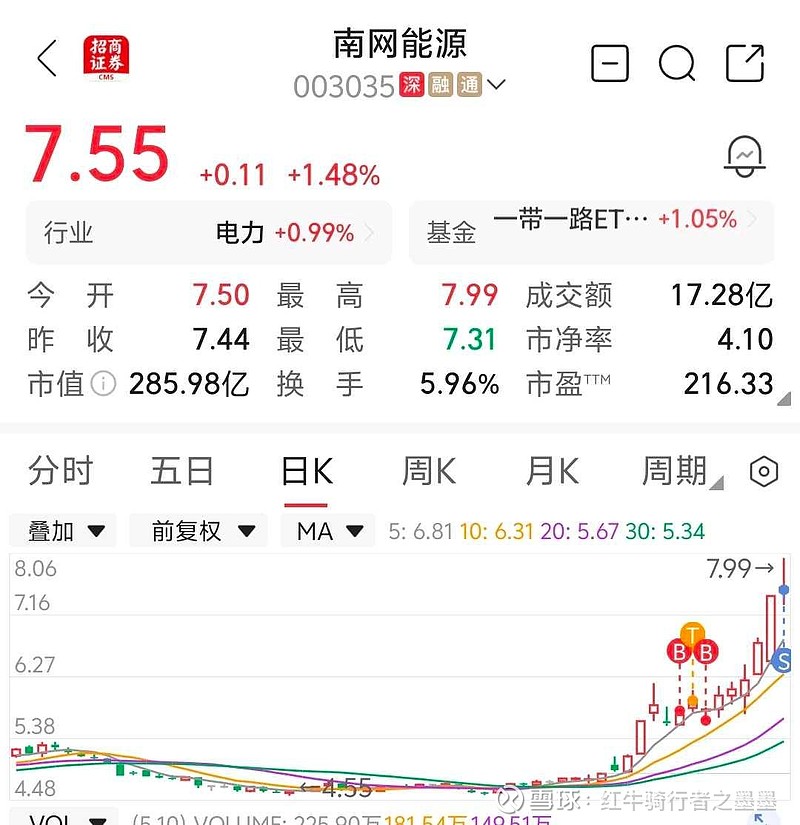Switch to the 月K monthly tab

[551, 470]
